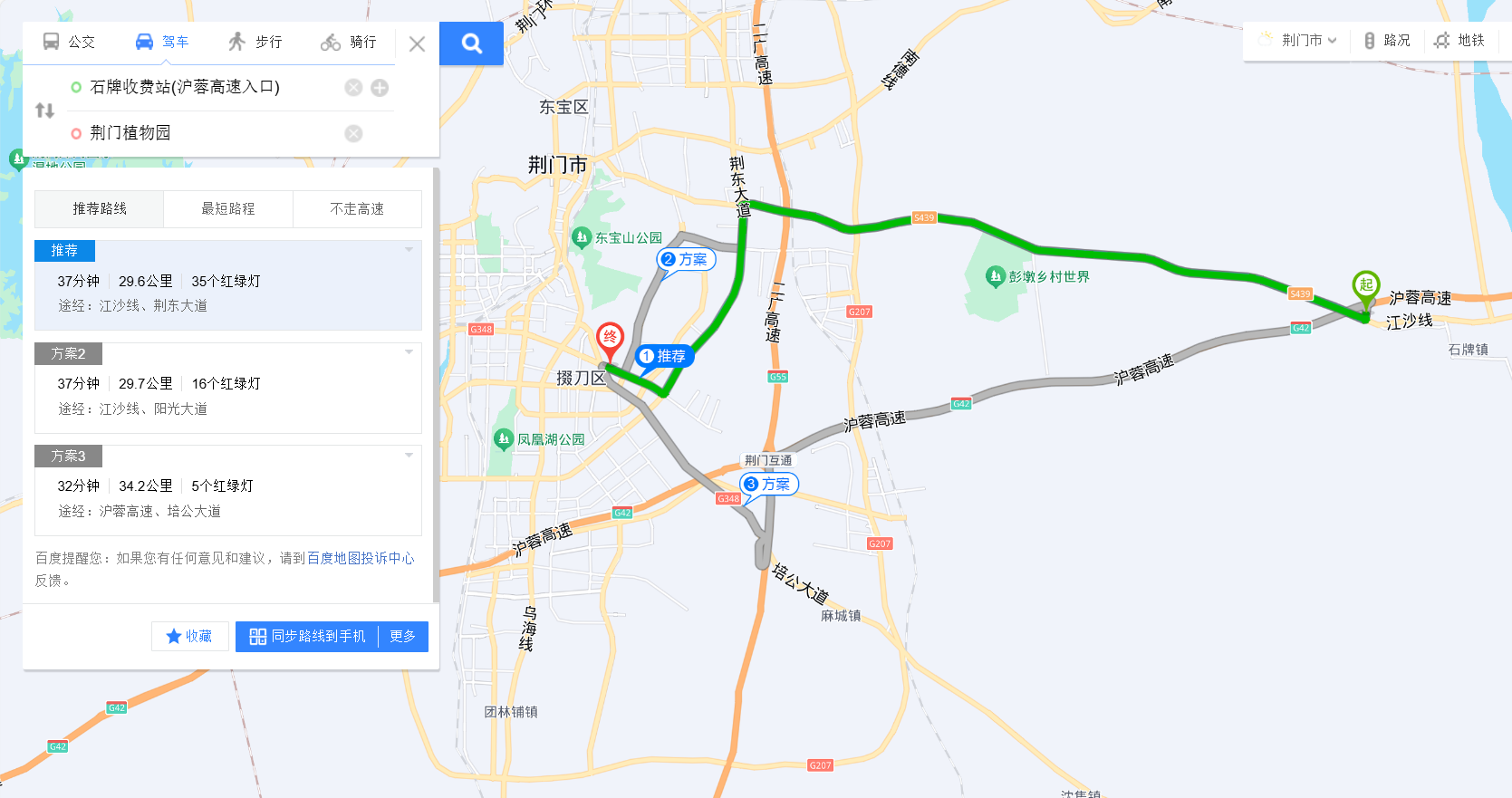Close the route planning panel

coord(417,43)
